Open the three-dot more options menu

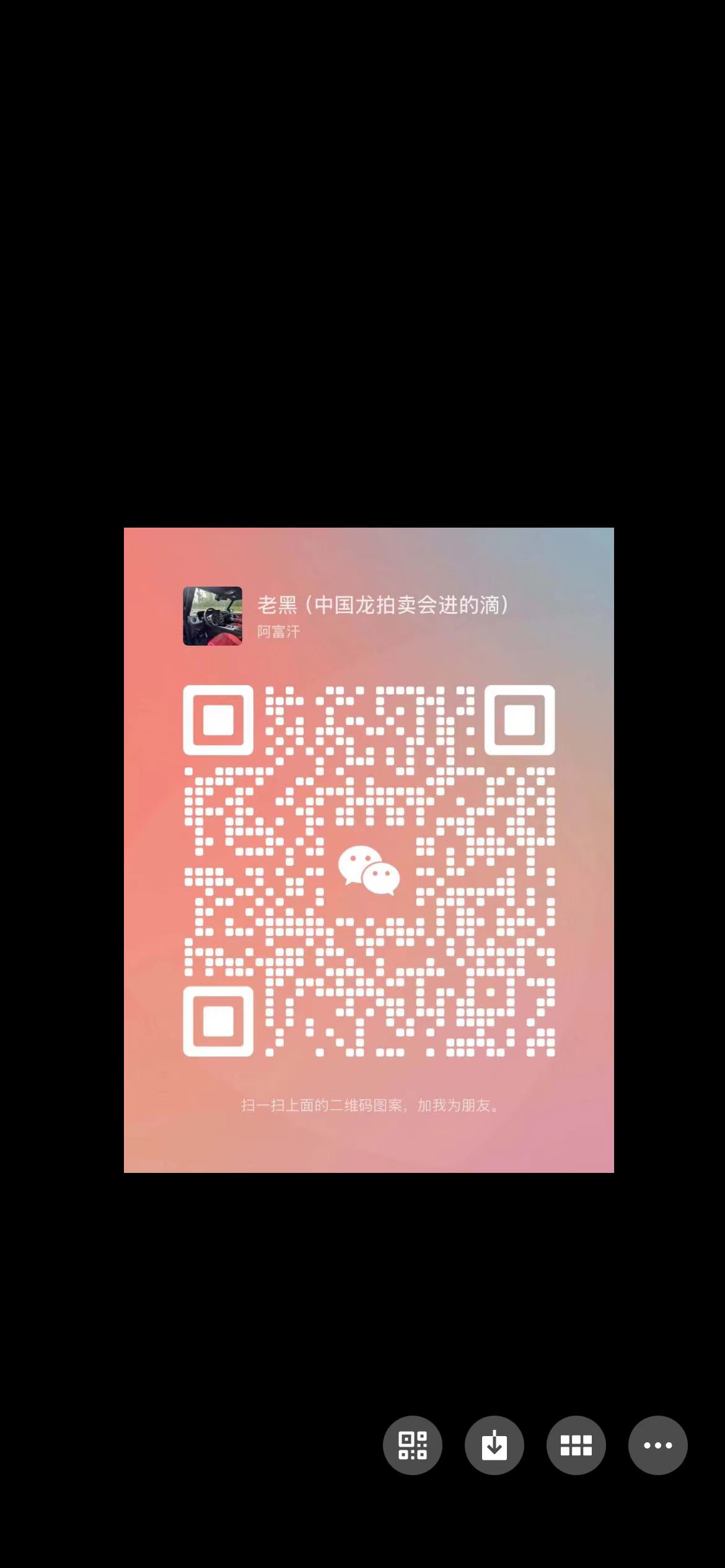point(657,1445)
